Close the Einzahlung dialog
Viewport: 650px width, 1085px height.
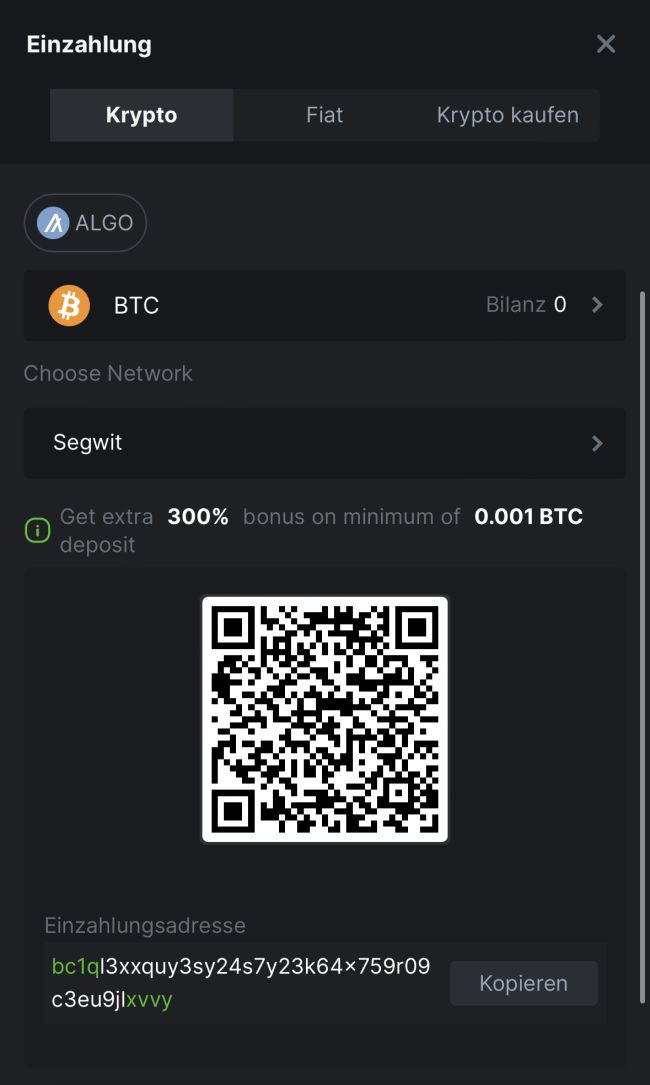[605, 44]
